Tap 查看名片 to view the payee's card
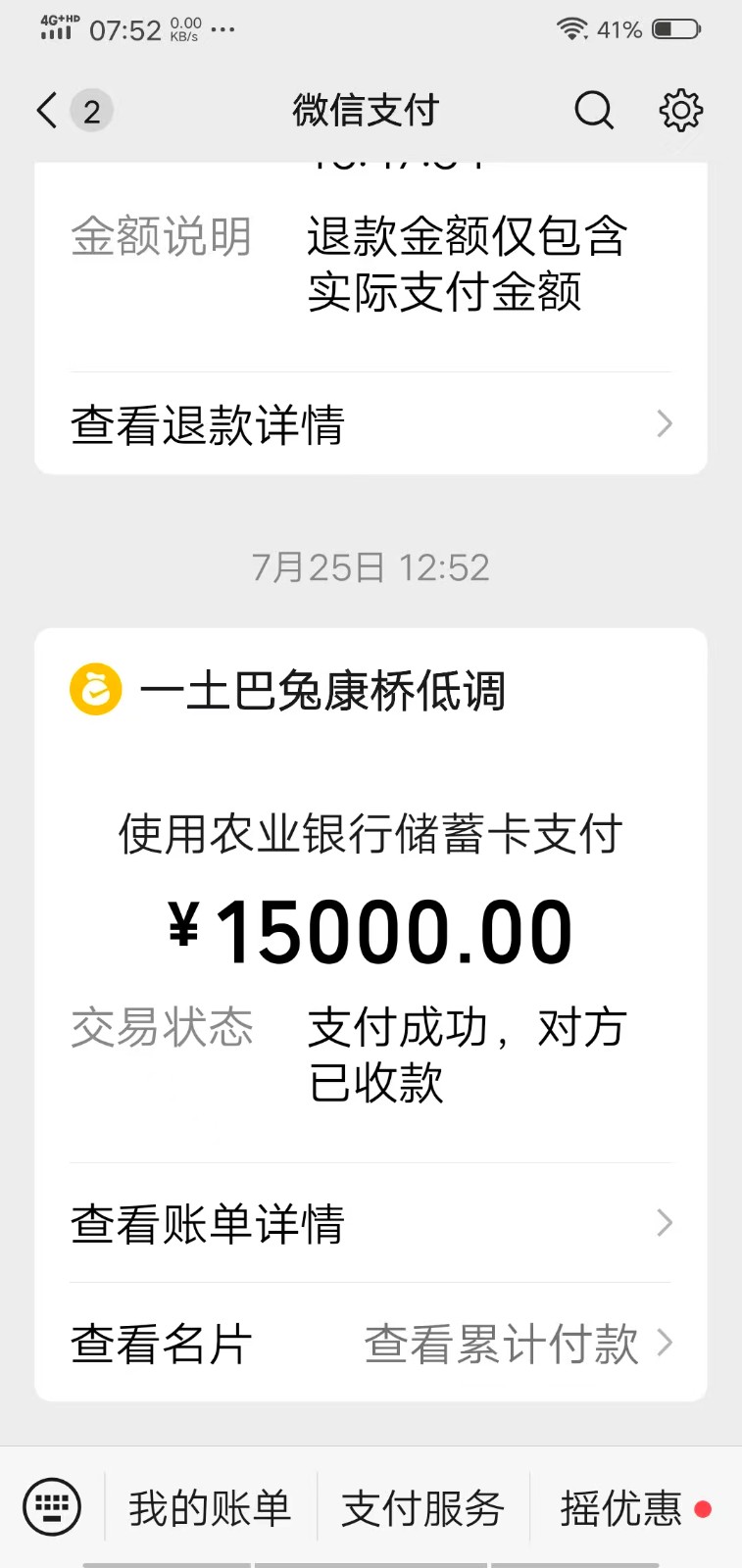 click(162, 1344)
